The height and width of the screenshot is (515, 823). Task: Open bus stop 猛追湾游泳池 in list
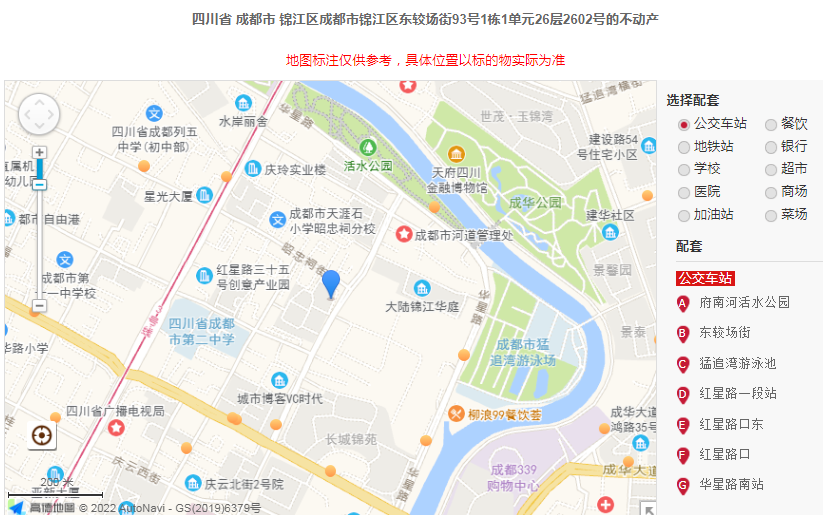[x=737, y=364]
